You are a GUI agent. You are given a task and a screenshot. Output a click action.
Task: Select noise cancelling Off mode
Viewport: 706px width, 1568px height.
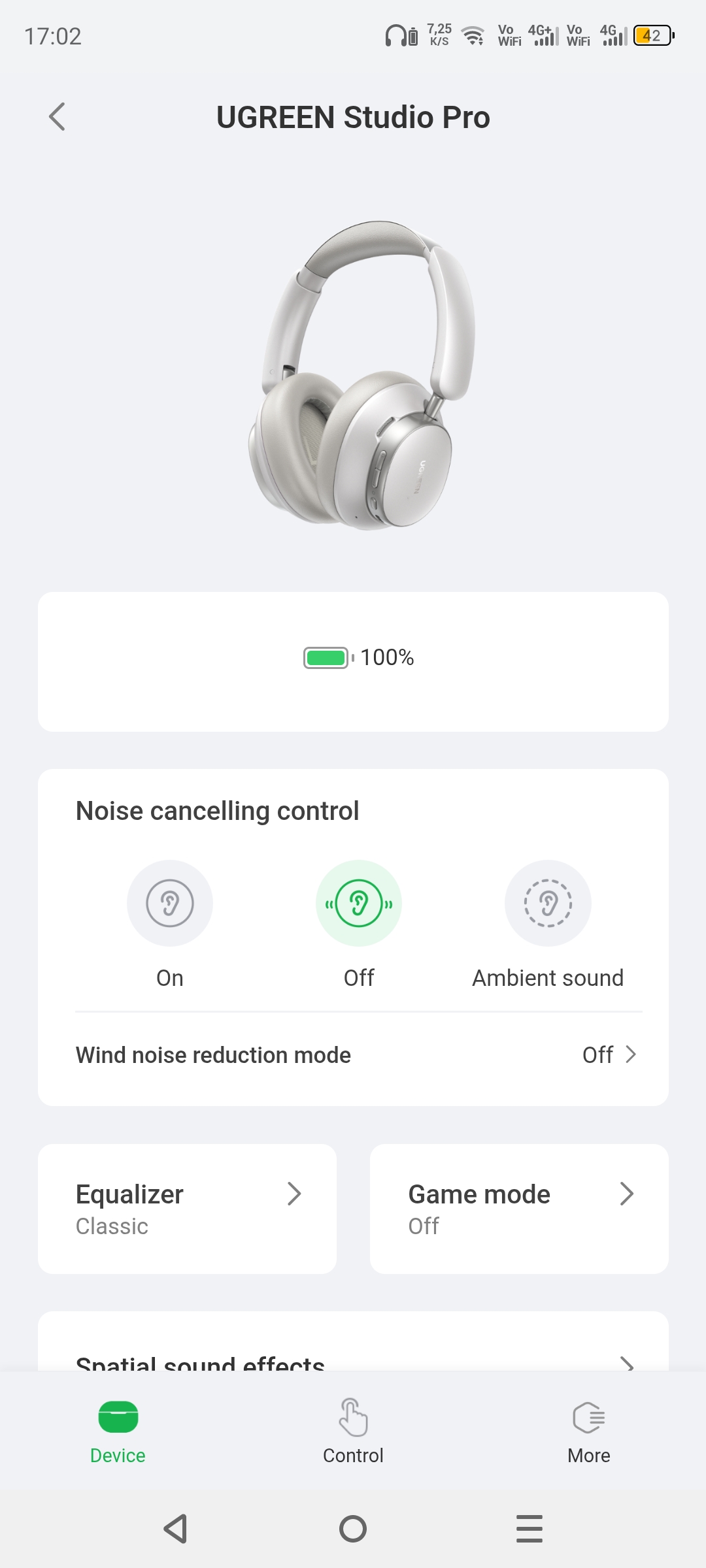coord(359,904)
